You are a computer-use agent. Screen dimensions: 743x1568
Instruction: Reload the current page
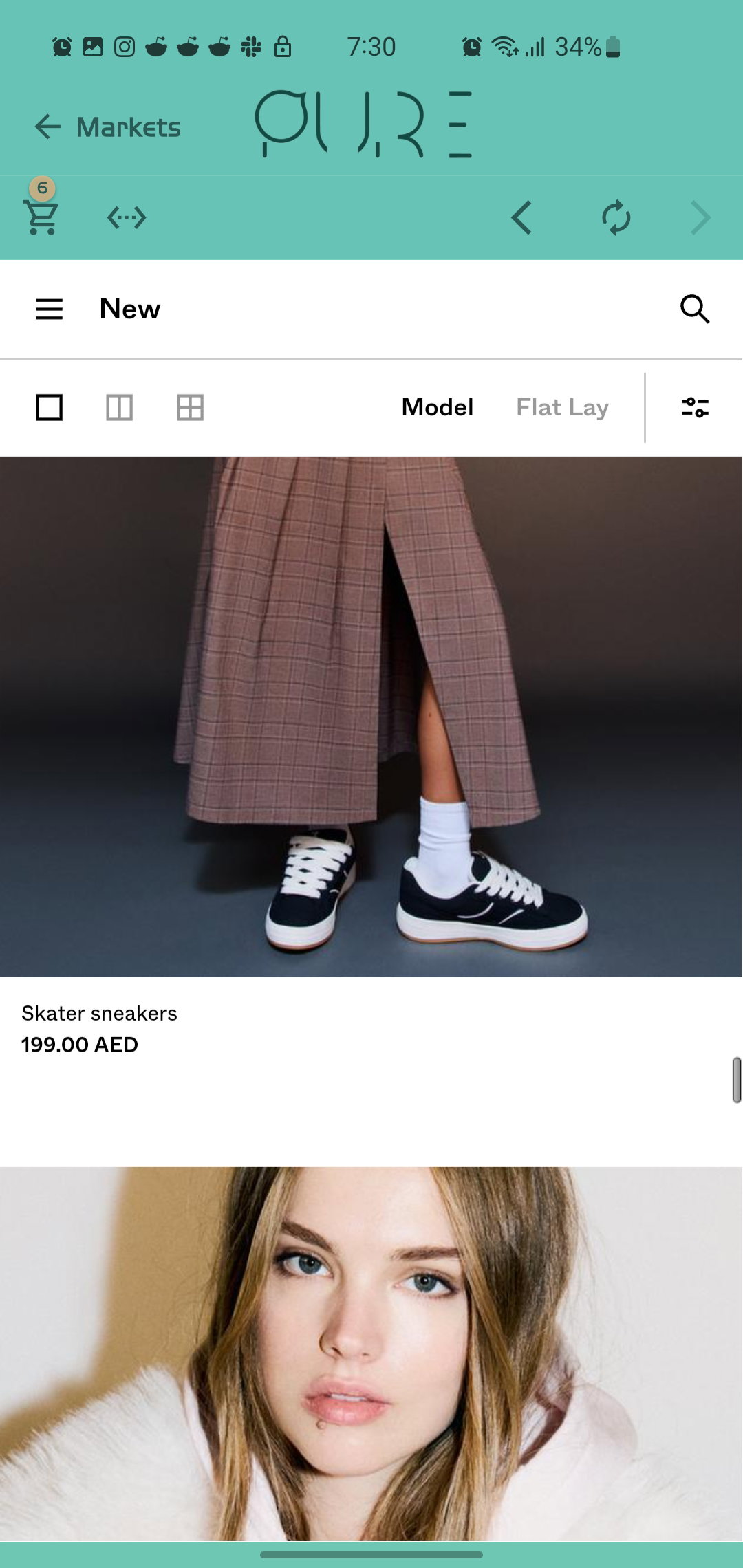point(616,218)
